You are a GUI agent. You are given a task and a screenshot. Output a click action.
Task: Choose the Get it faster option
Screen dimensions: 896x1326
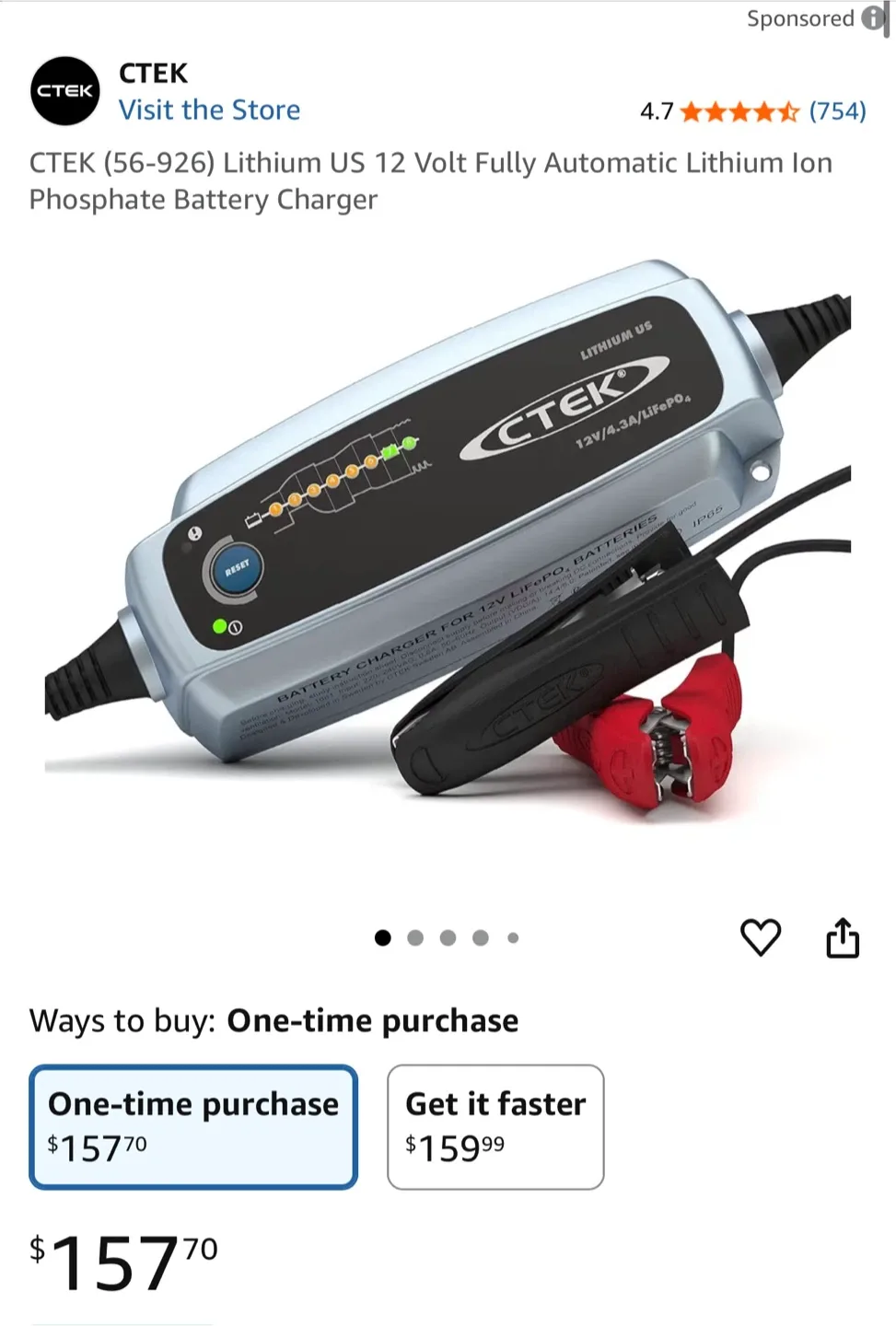click(495, 1125)
